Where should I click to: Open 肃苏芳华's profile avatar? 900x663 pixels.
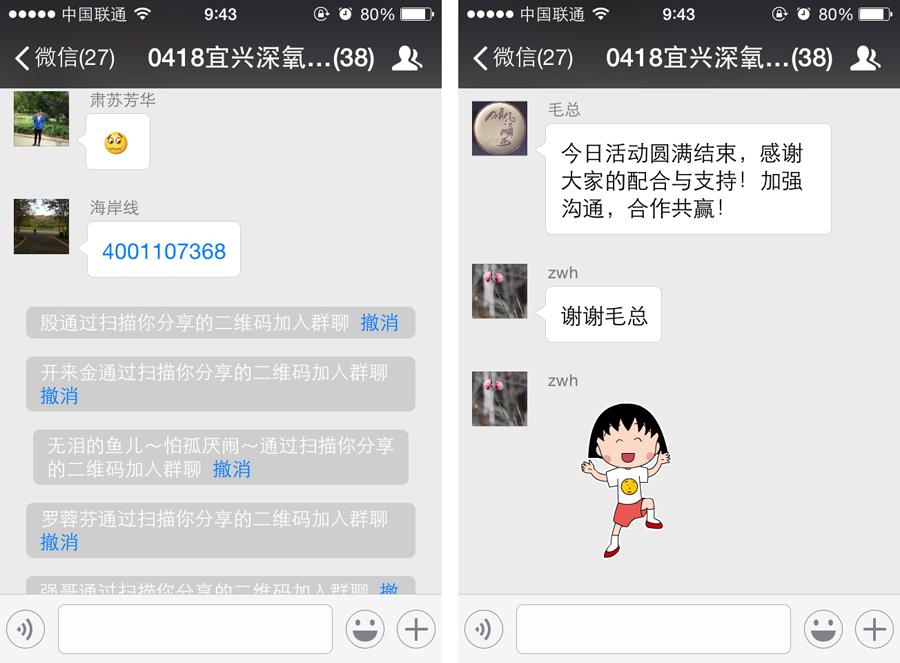(x=41, y=119)
